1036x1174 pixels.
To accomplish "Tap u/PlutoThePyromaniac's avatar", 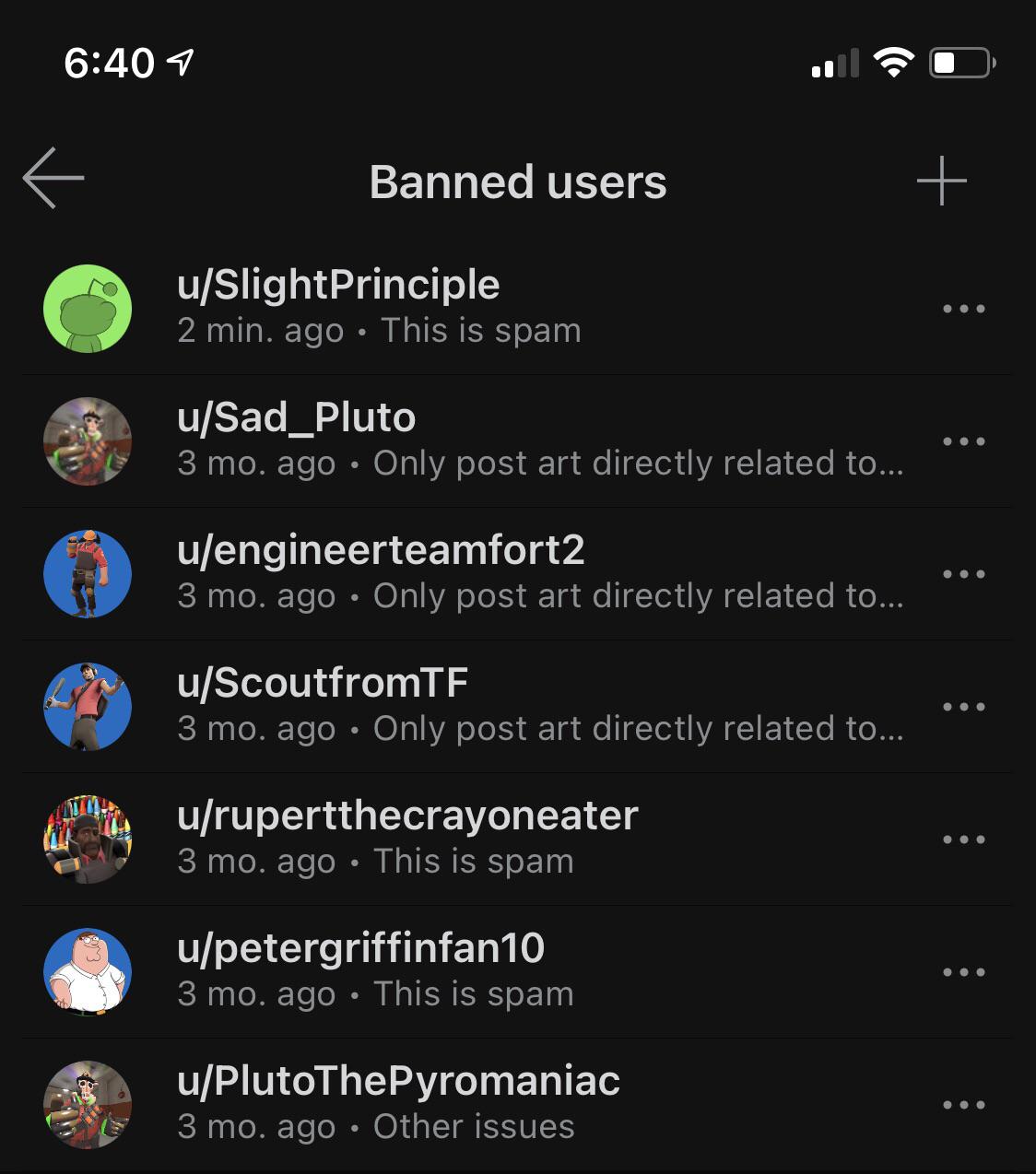I will [88, 1104].
